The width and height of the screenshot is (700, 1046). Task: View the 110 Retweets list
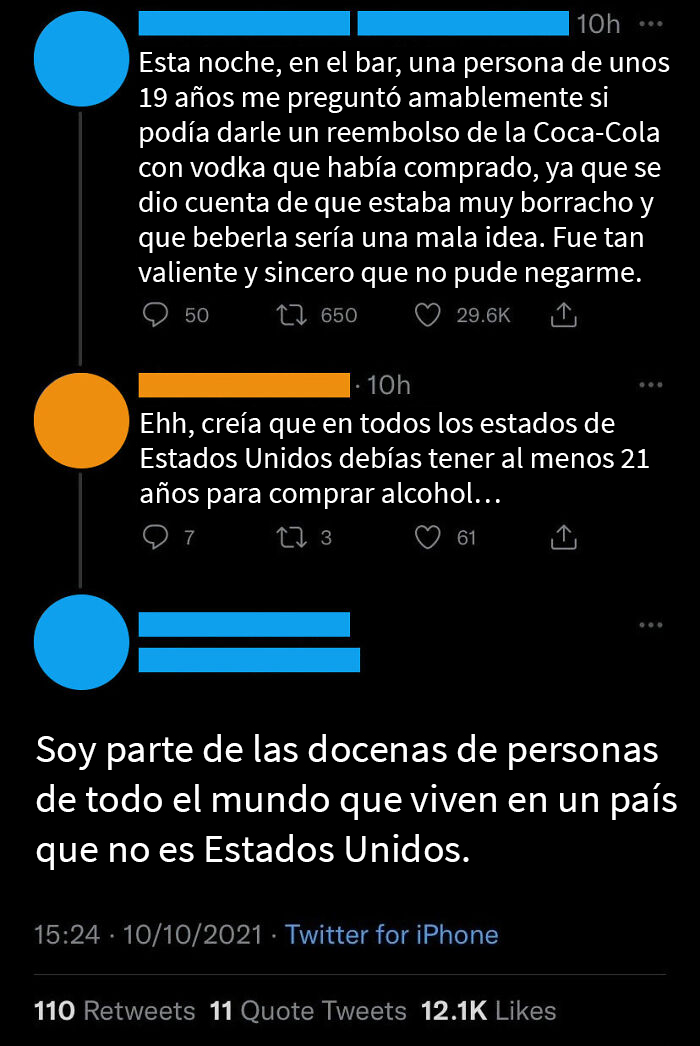point(114,1011)
